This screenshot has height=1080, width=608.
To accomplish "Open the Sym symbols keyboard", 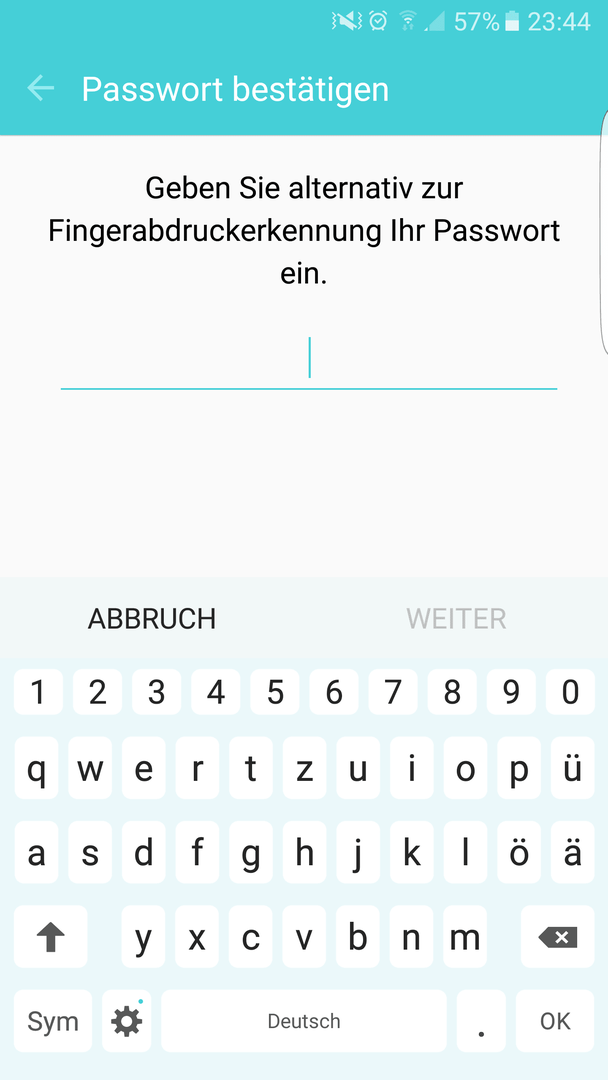I will [x=52, y=1021].
